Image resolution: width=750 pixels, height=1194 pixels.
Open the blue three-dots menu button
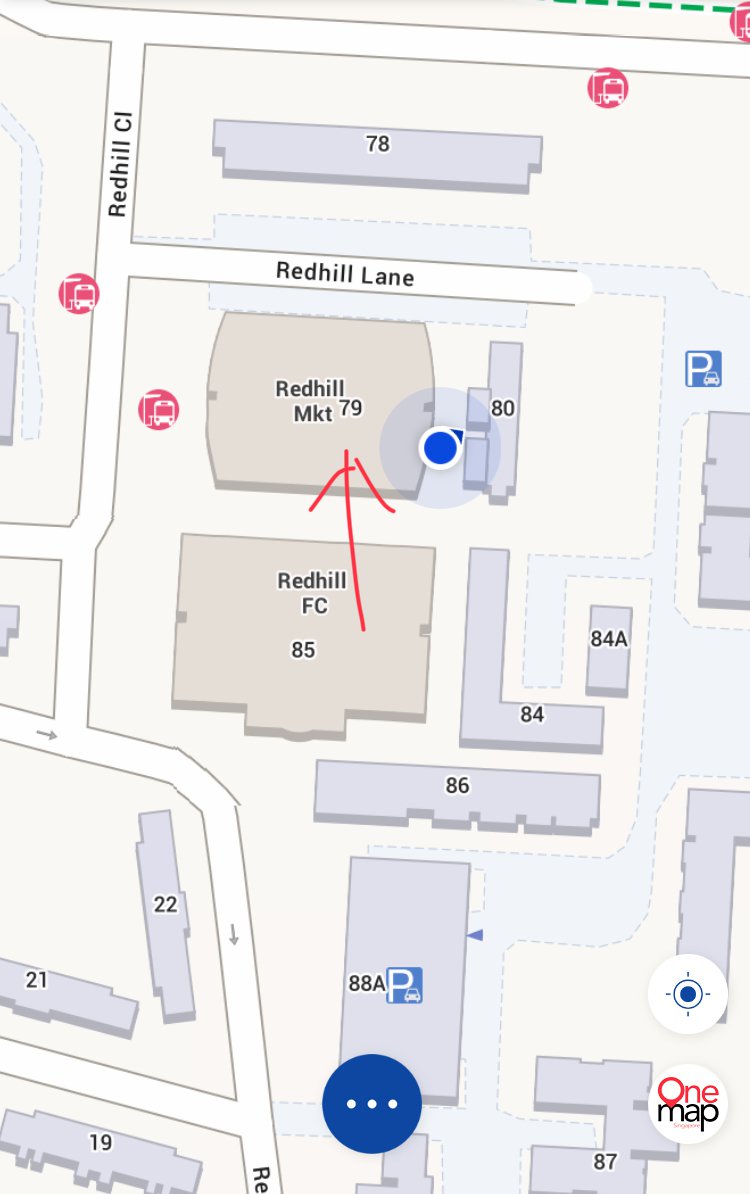click(x=372, y=1103)
